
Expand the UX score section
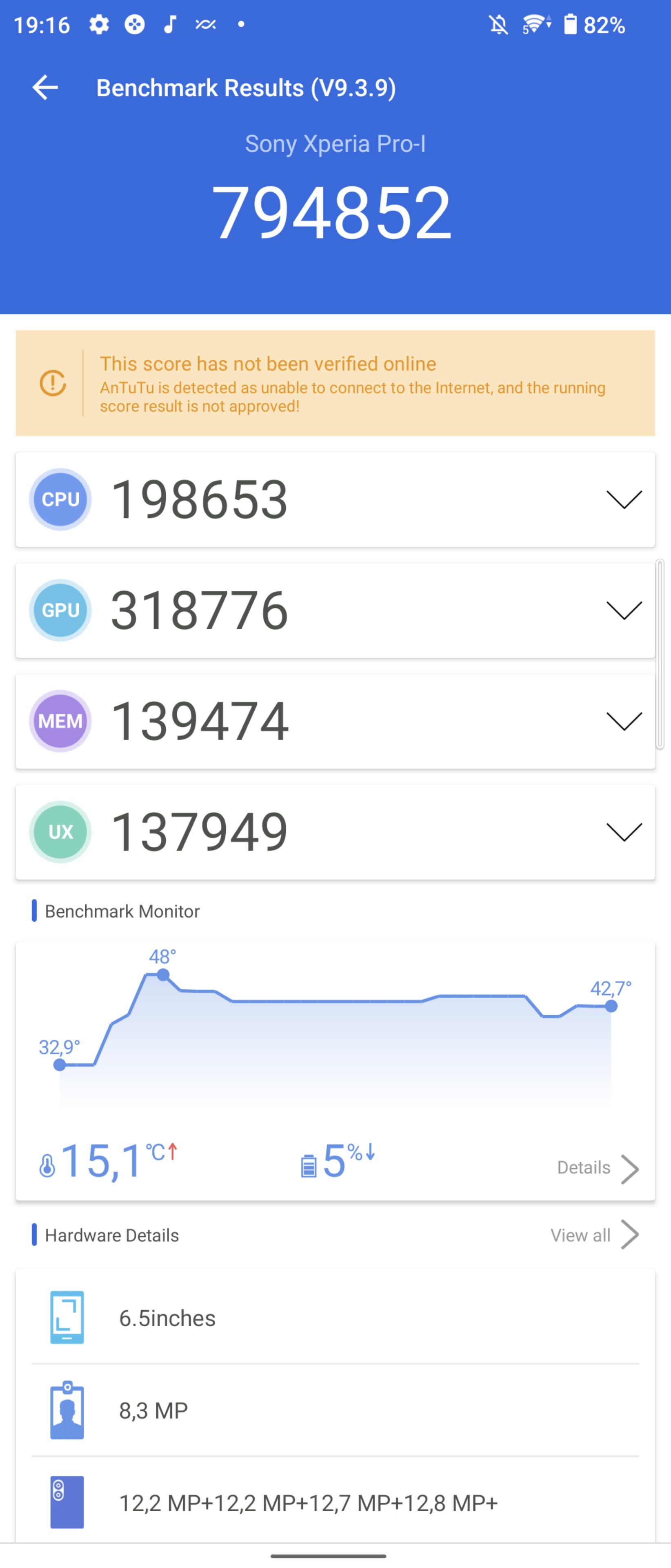(624, 831)
